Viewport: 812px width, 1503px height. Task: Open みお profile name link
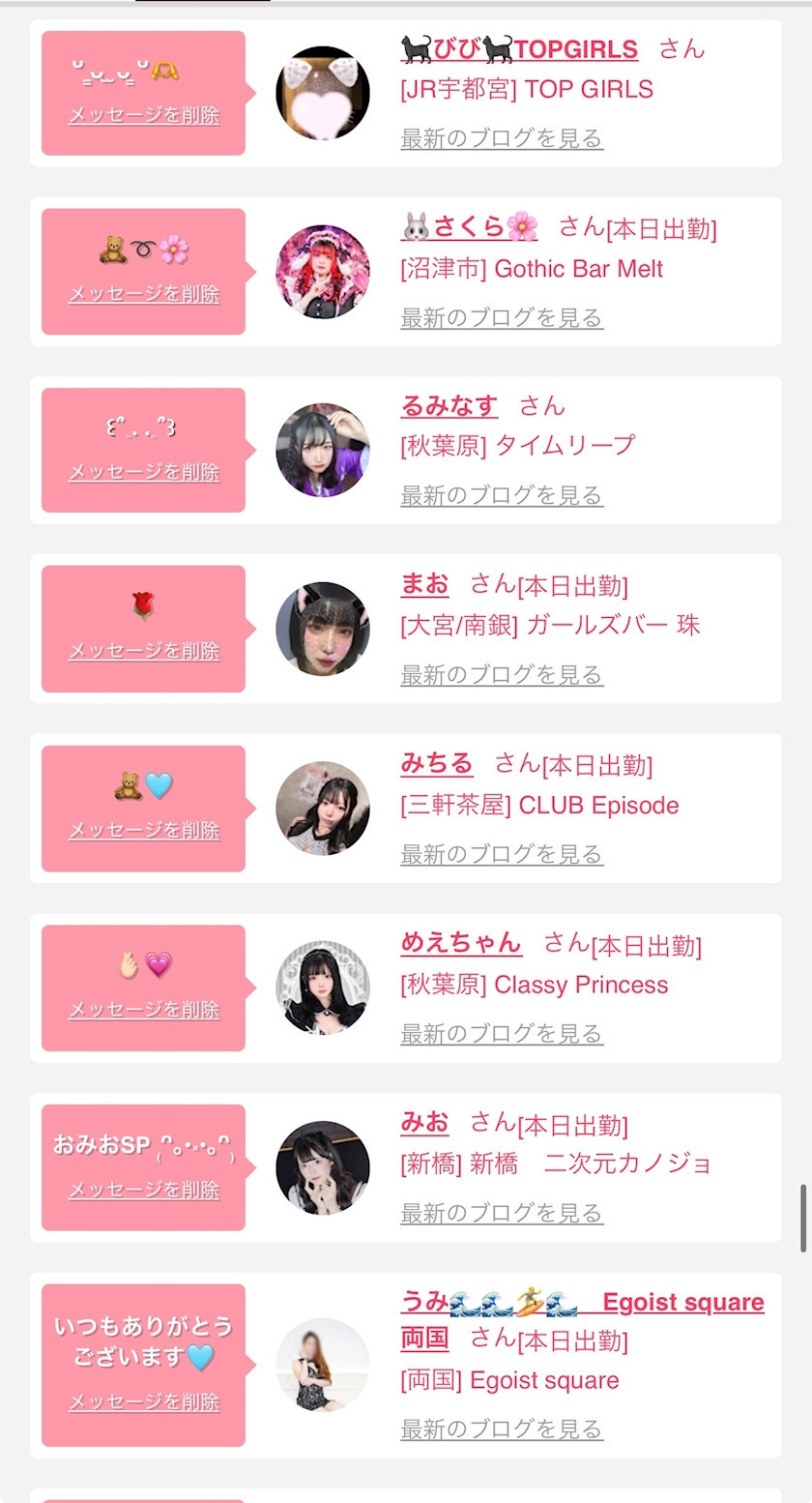tap(425, 1123)
